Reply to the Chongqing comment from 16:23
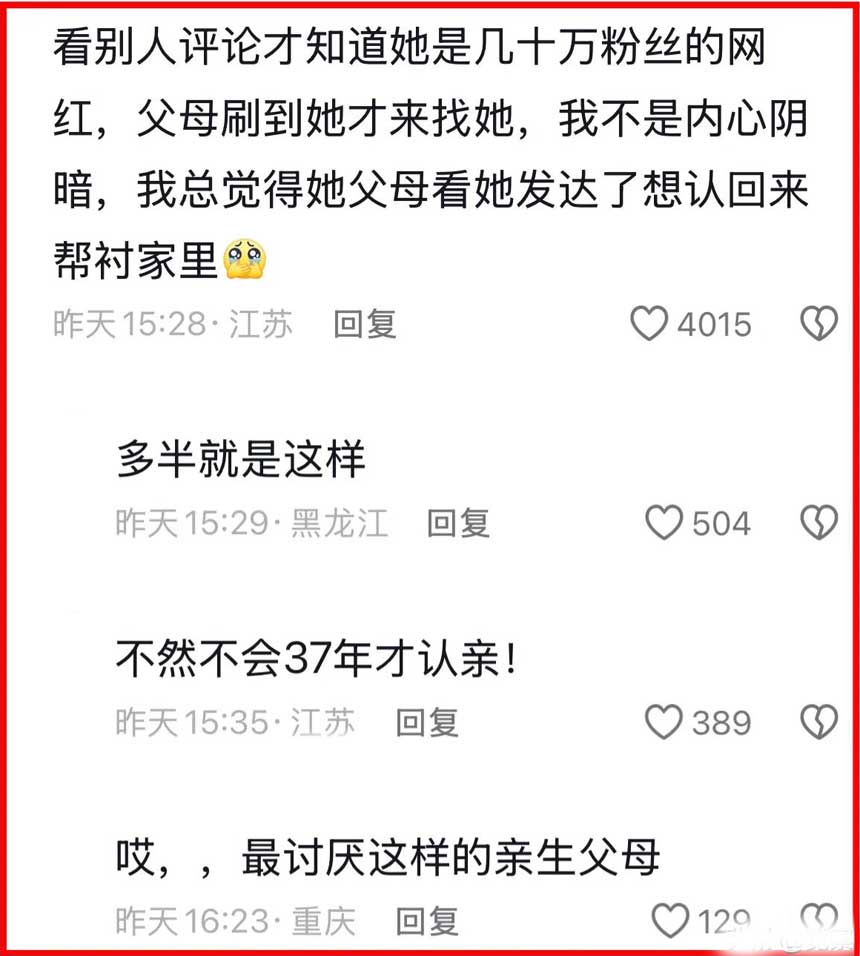The width and height of the screenshot is (860, 956). coord(427,920)
